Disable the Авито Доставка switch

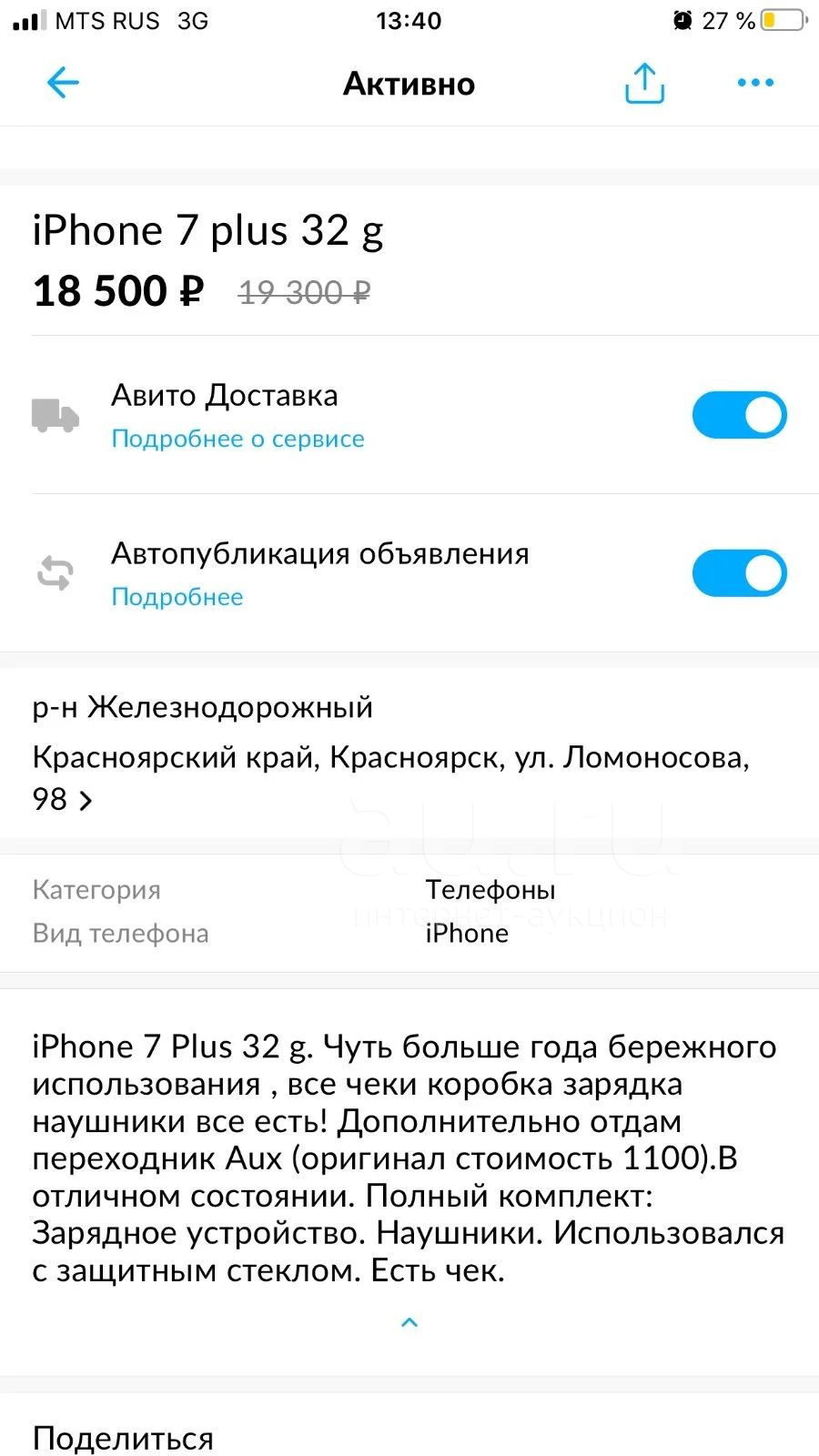739,415
